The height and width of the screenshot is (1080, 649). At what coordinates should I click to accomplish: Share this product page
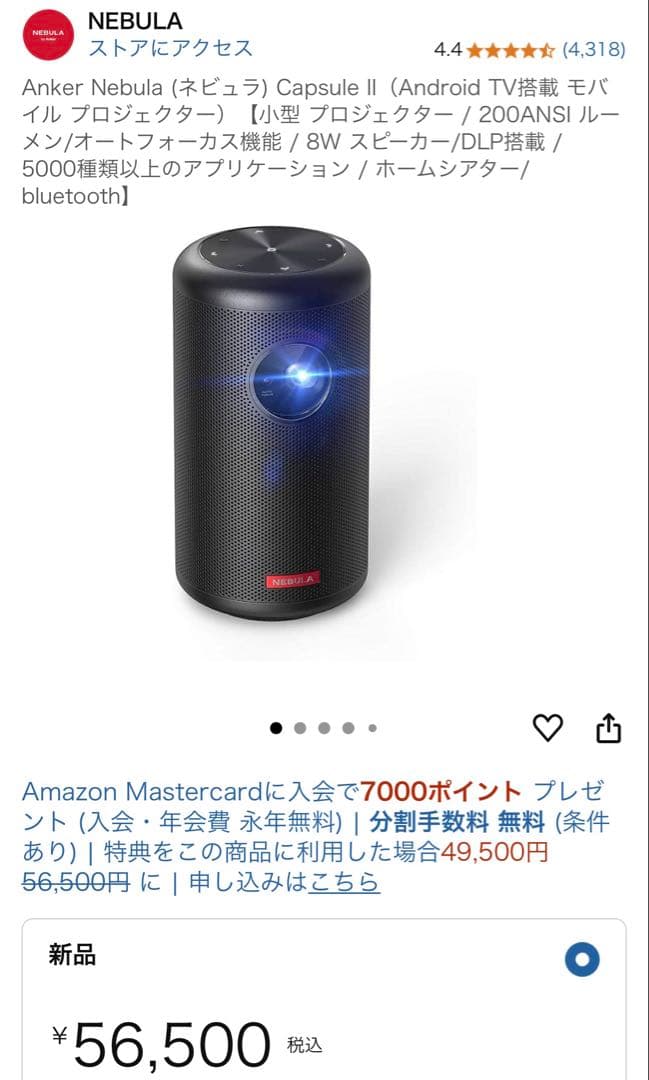pyautogui.click(x=608, y=729)
